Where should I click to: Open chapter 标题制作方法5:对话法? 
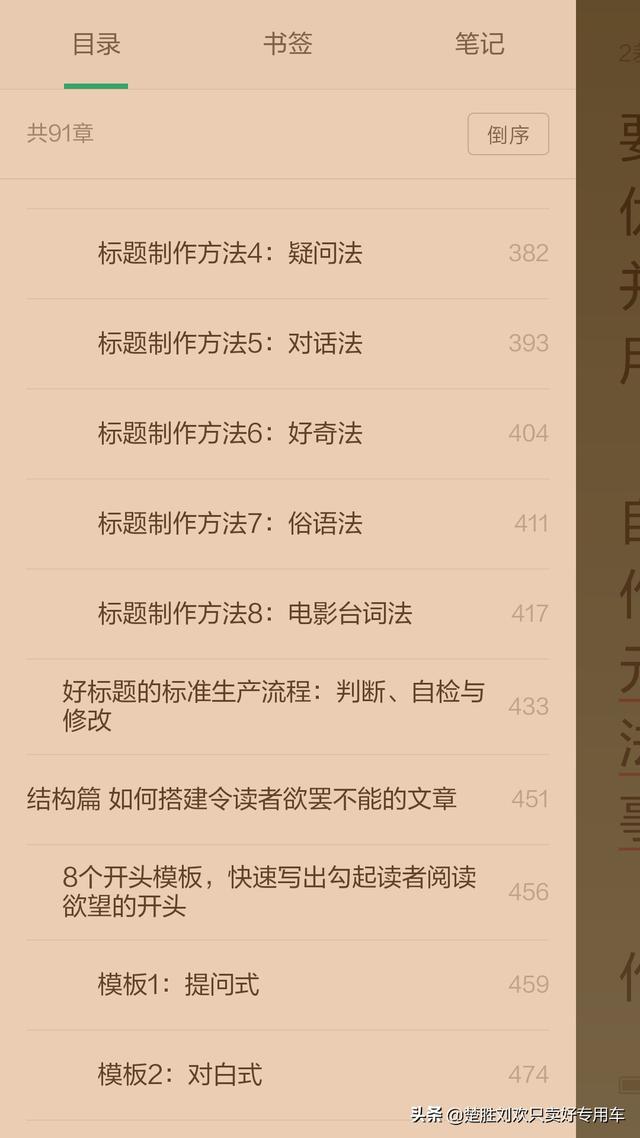point(288,343)
